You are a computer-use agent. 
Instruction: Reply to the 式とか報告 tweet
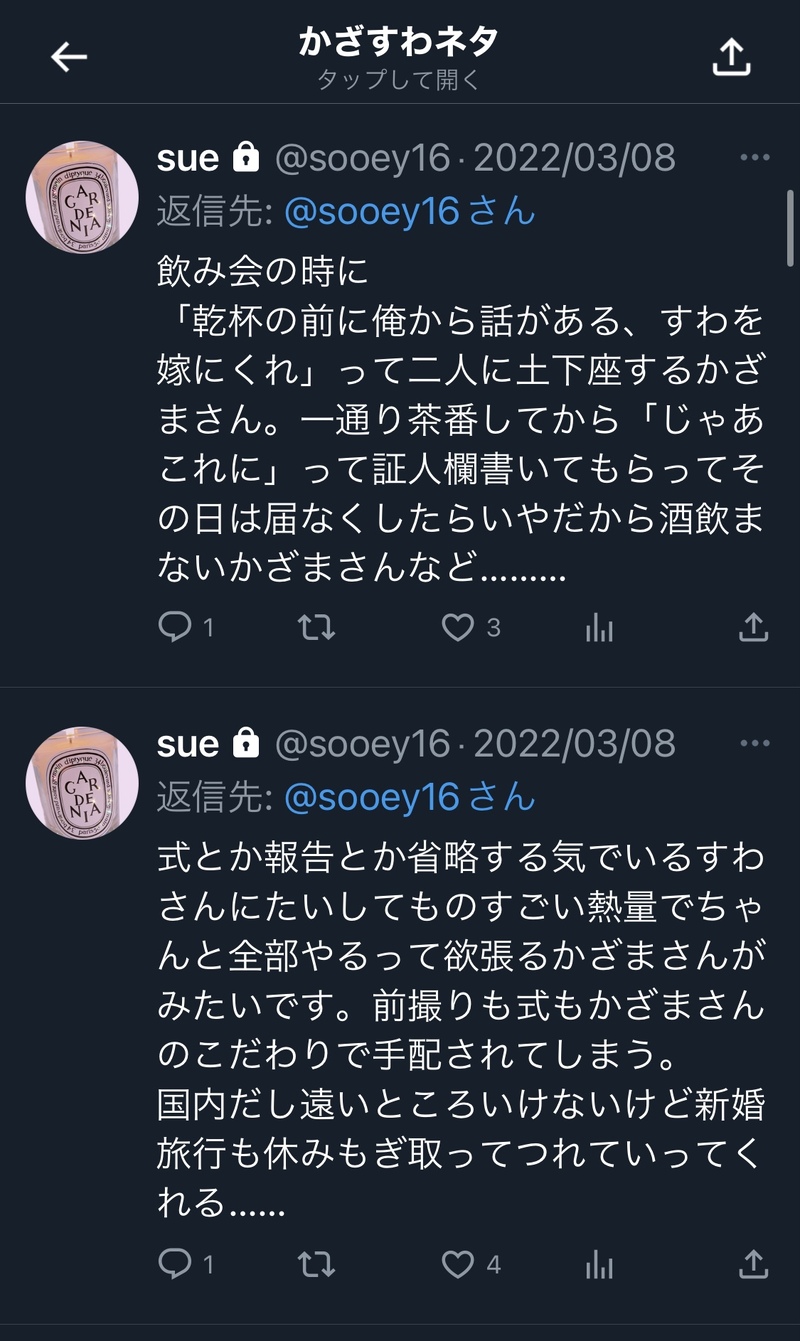point(175,1265)
